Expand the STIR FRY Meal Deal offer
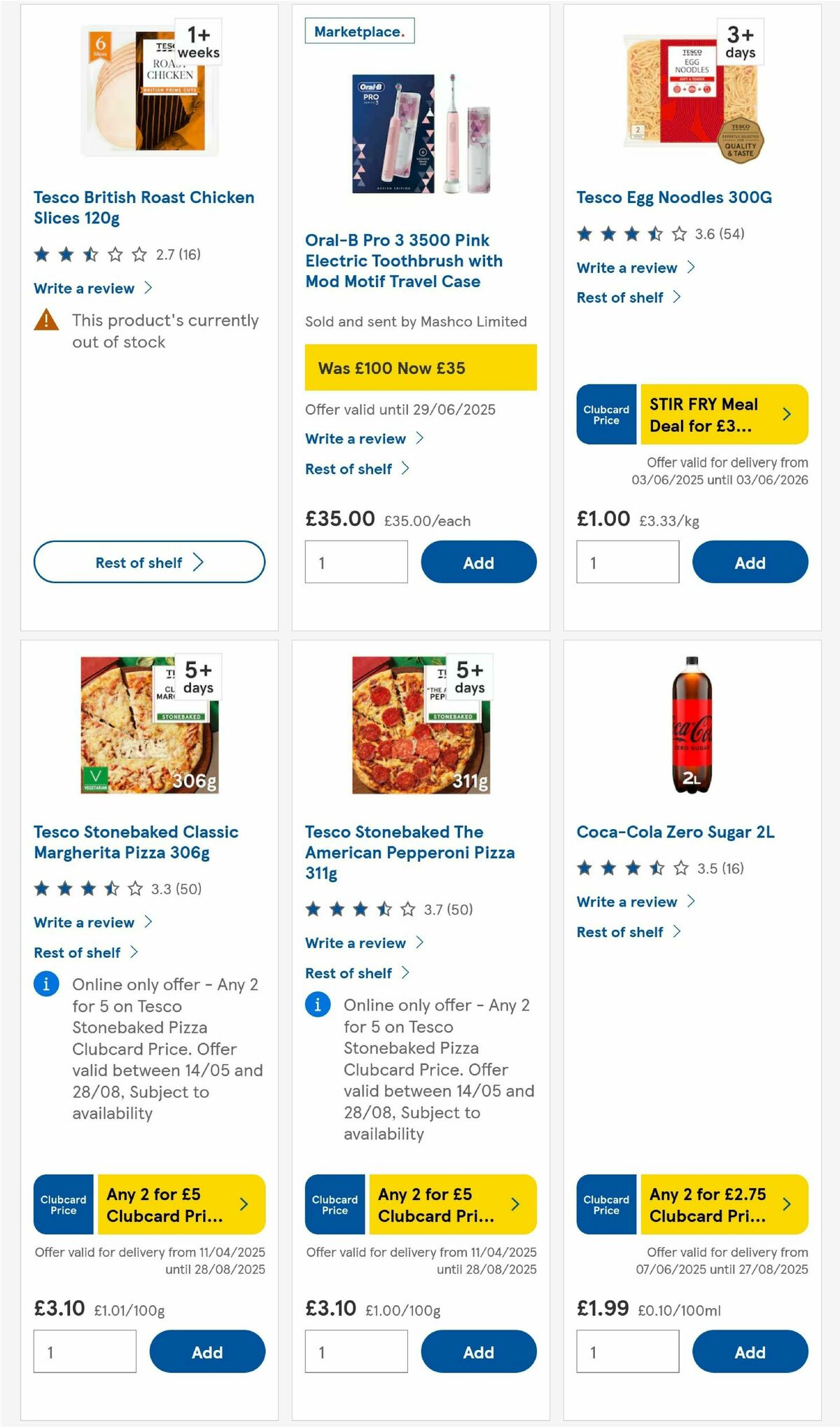 720,415
